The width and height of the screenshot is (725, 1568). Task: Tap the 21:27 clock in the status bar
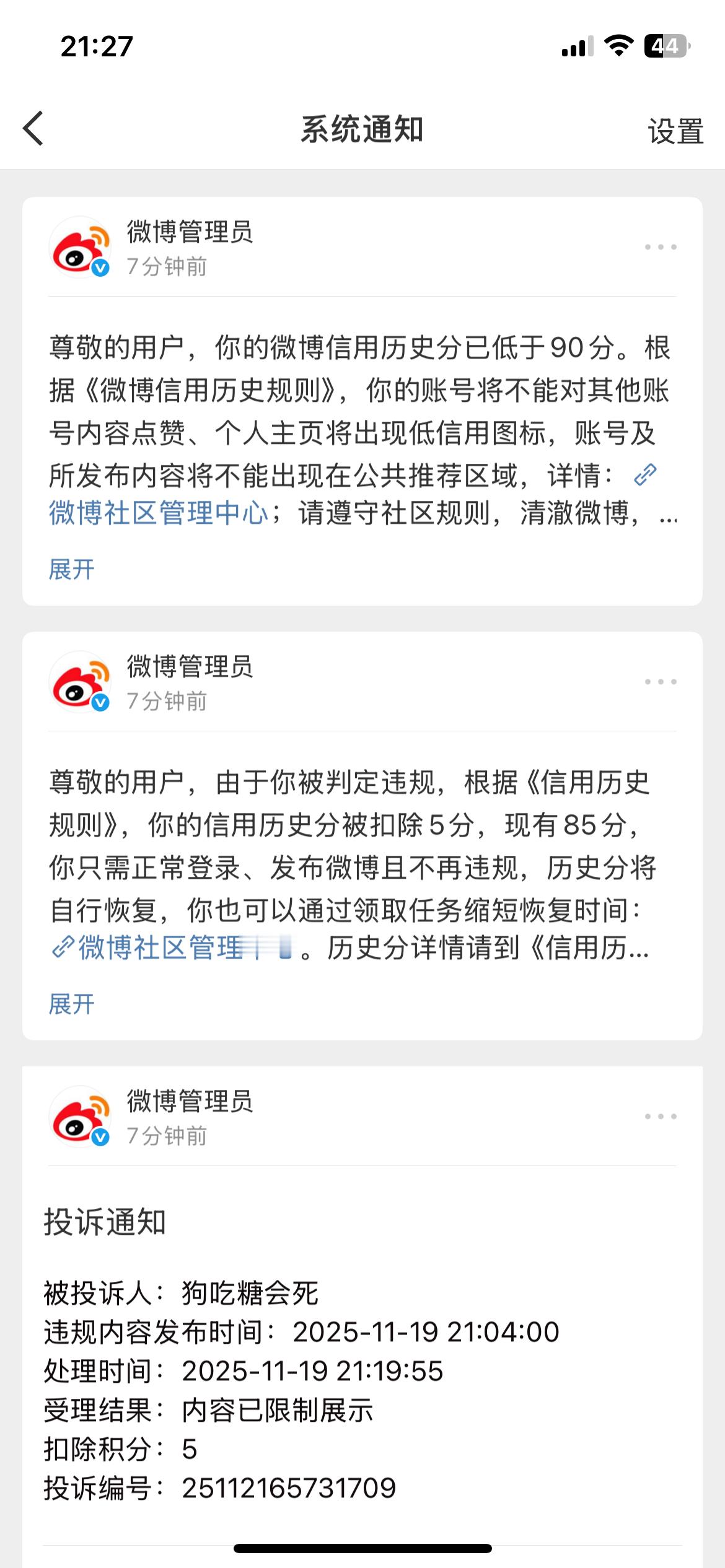(97, 45)
